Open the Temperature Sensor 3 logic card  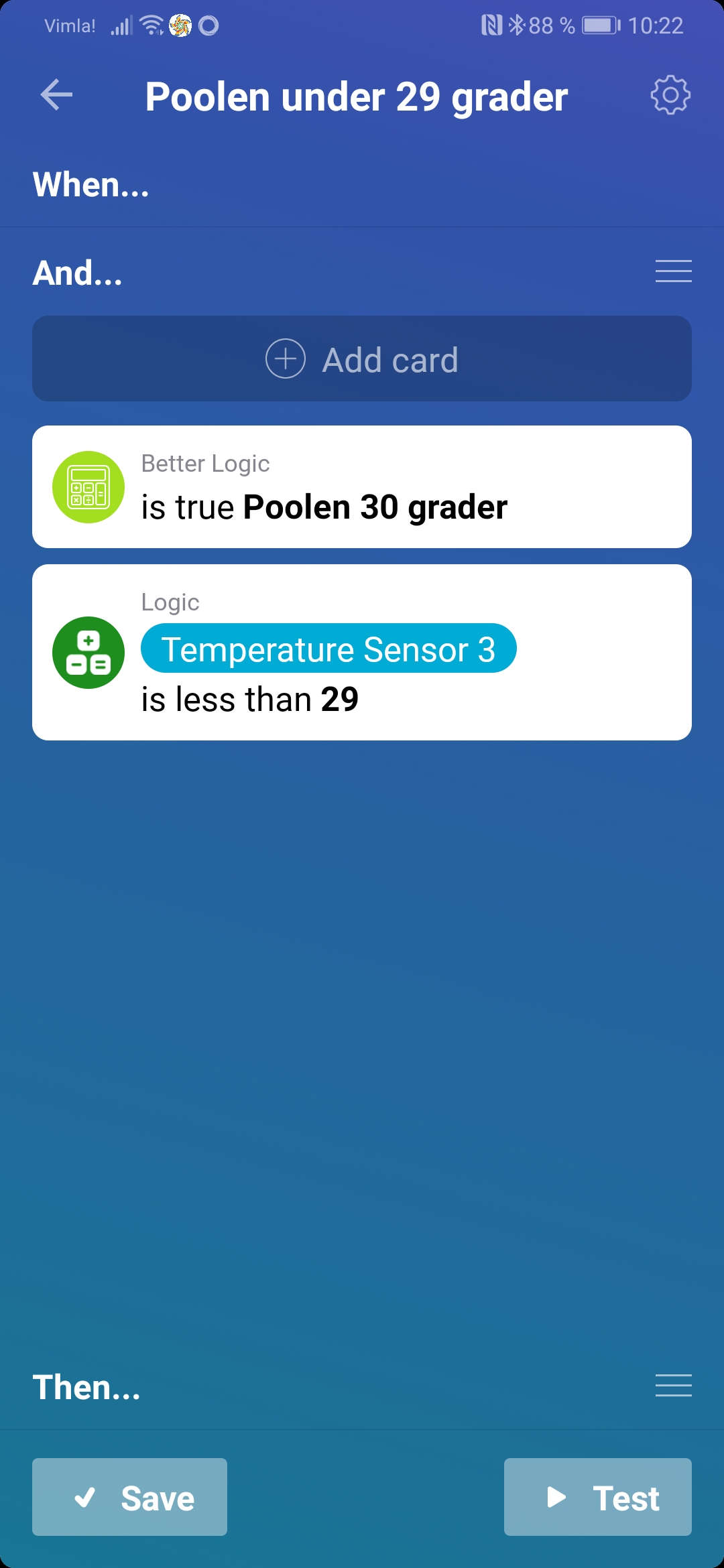[x=362, y=653]
